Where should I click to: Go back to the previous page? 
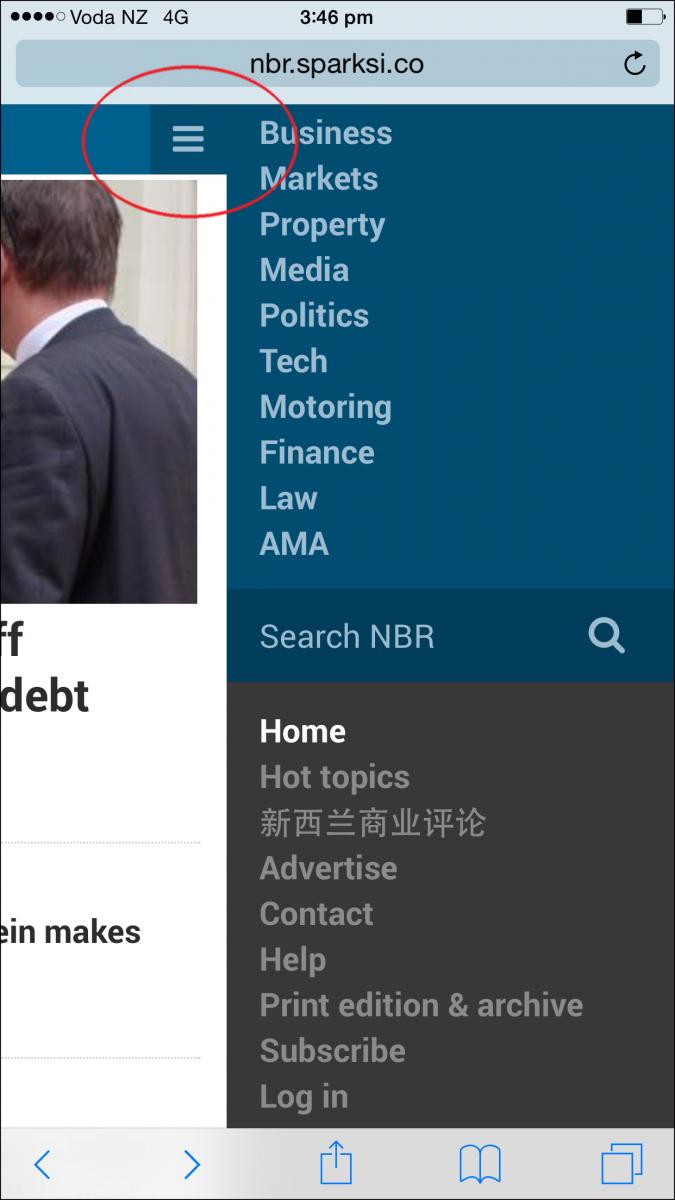point(42,1164)
